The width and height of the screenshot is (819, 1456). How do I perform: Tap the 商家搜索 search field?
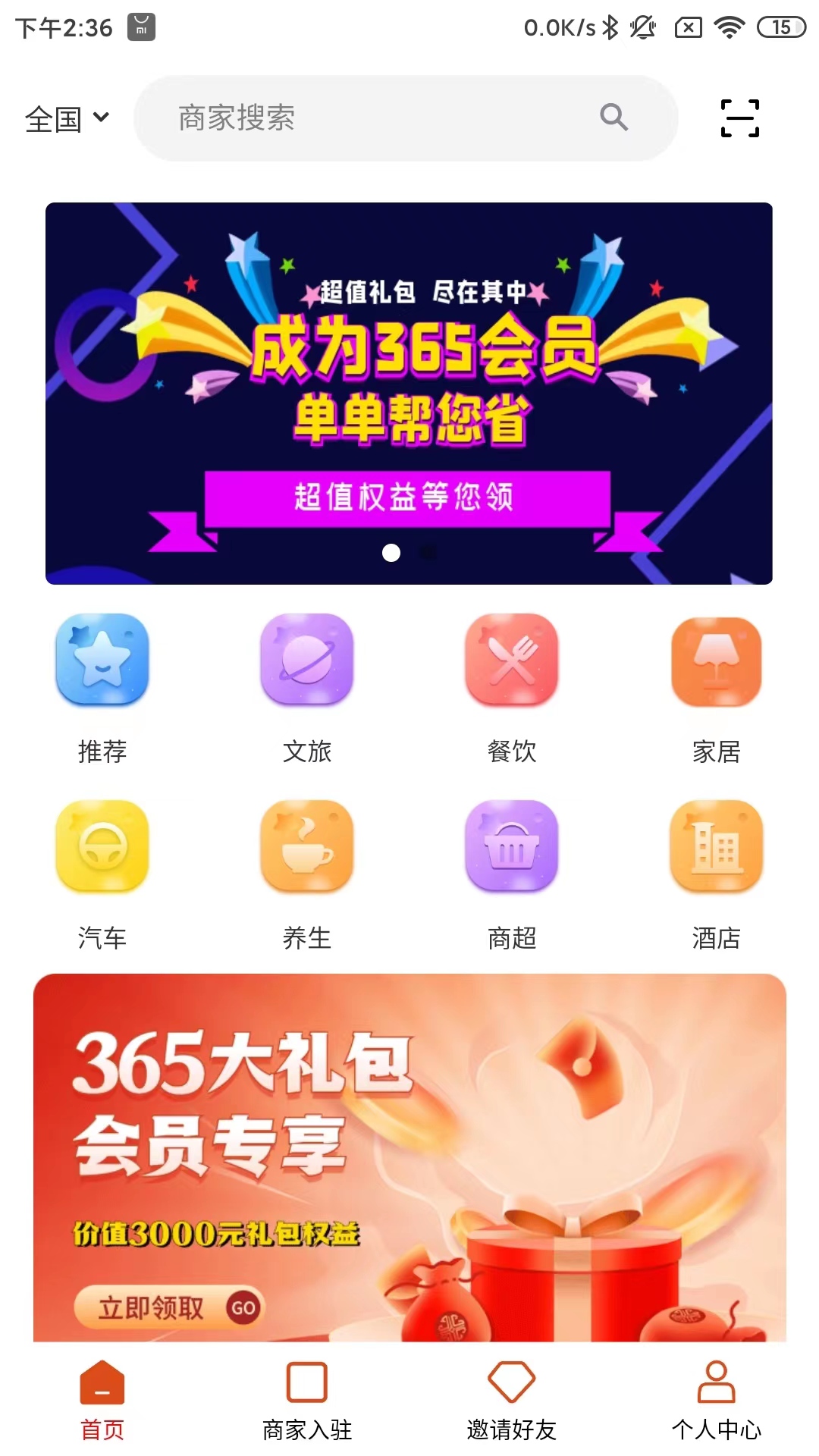point(406,118)
